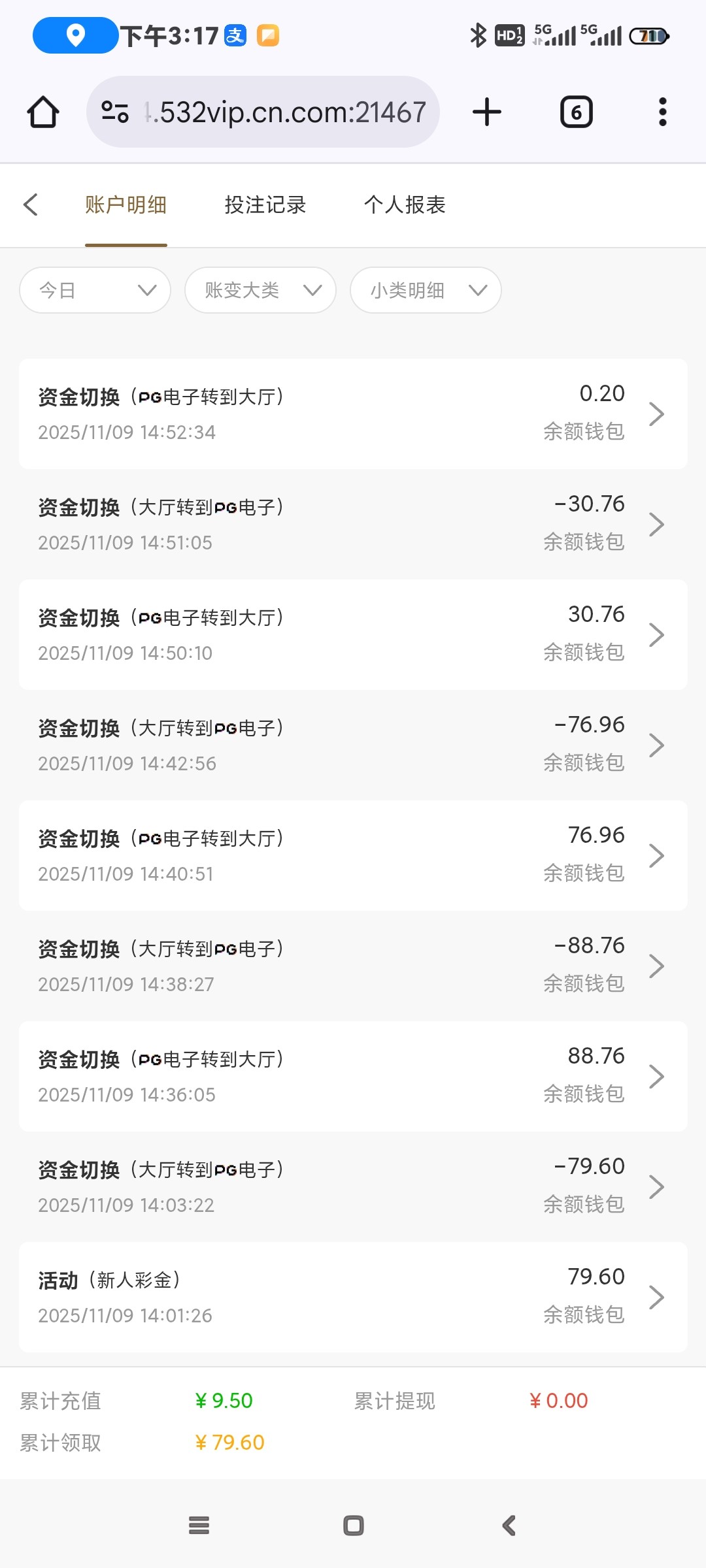Show the open browser tabs switcher
The image size is (706, 1568).
(576, 112)
